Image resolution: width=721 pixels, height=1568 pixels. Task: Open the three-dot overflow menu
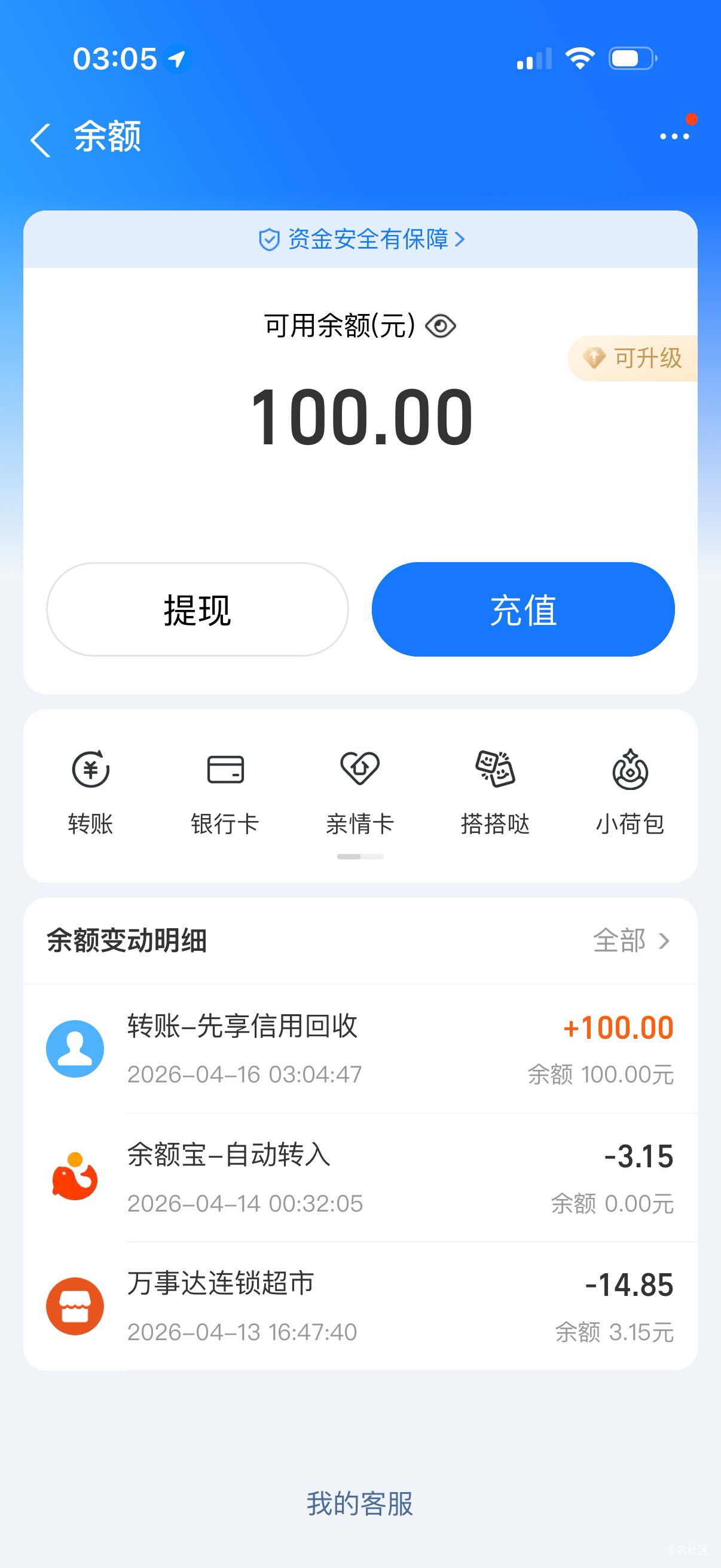point(674,136)
